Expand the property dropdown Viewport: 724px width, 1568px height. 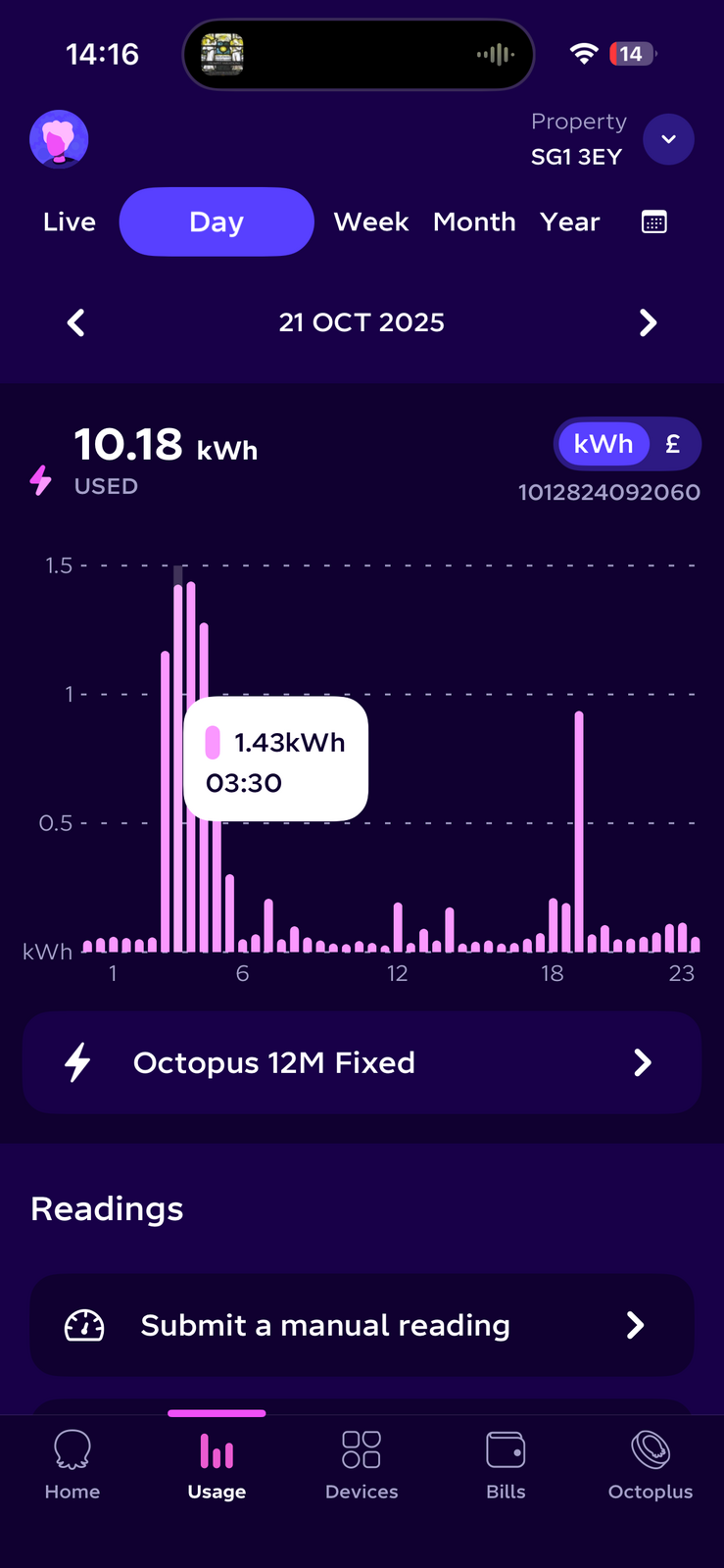668,139
